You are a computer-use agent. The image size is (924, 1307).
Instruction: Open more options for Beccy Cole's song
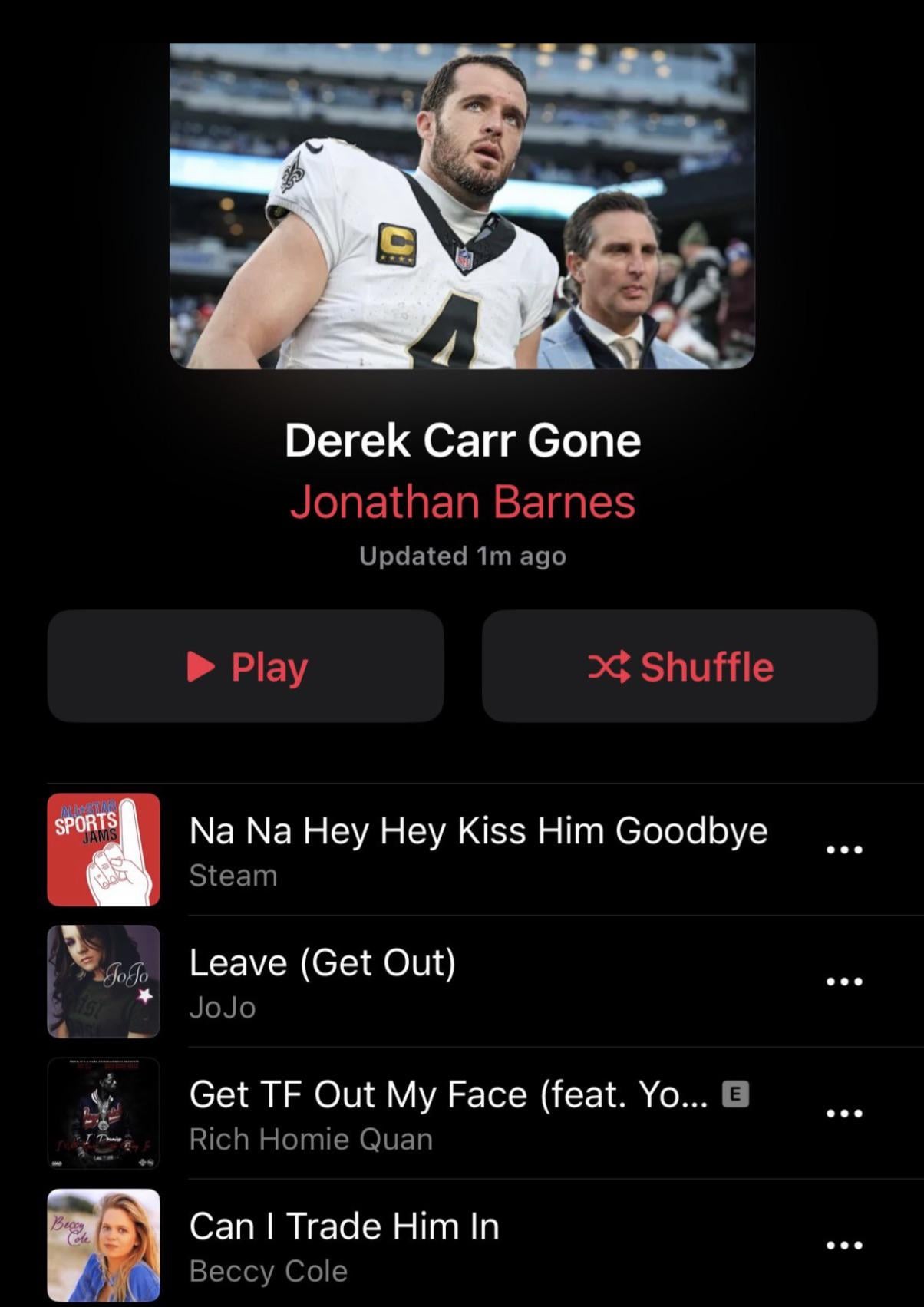click(844, 1245)
